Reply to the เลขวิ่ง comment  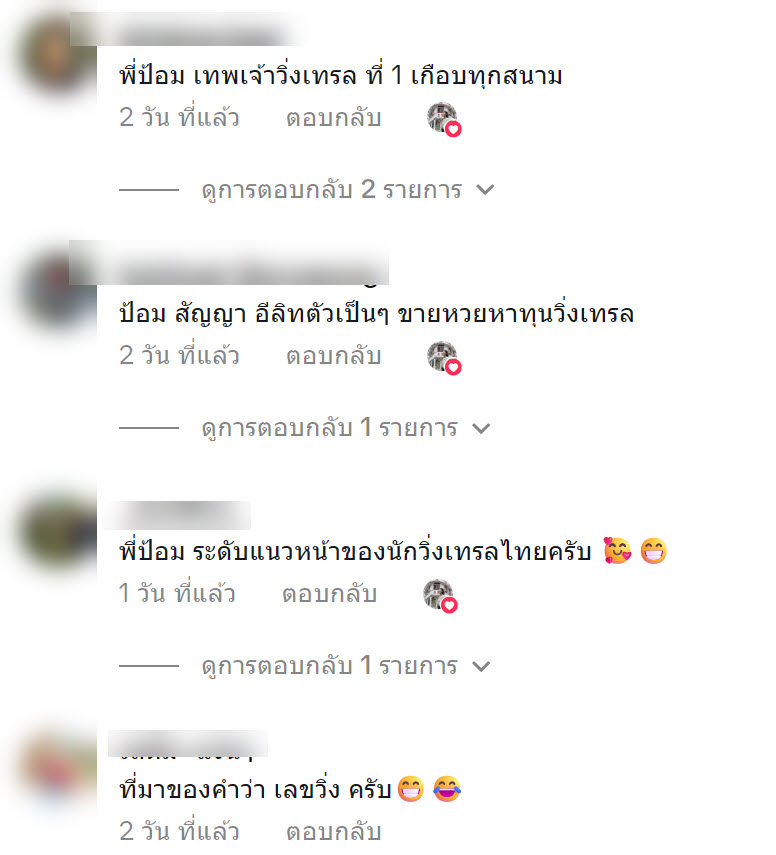point(333,832)
